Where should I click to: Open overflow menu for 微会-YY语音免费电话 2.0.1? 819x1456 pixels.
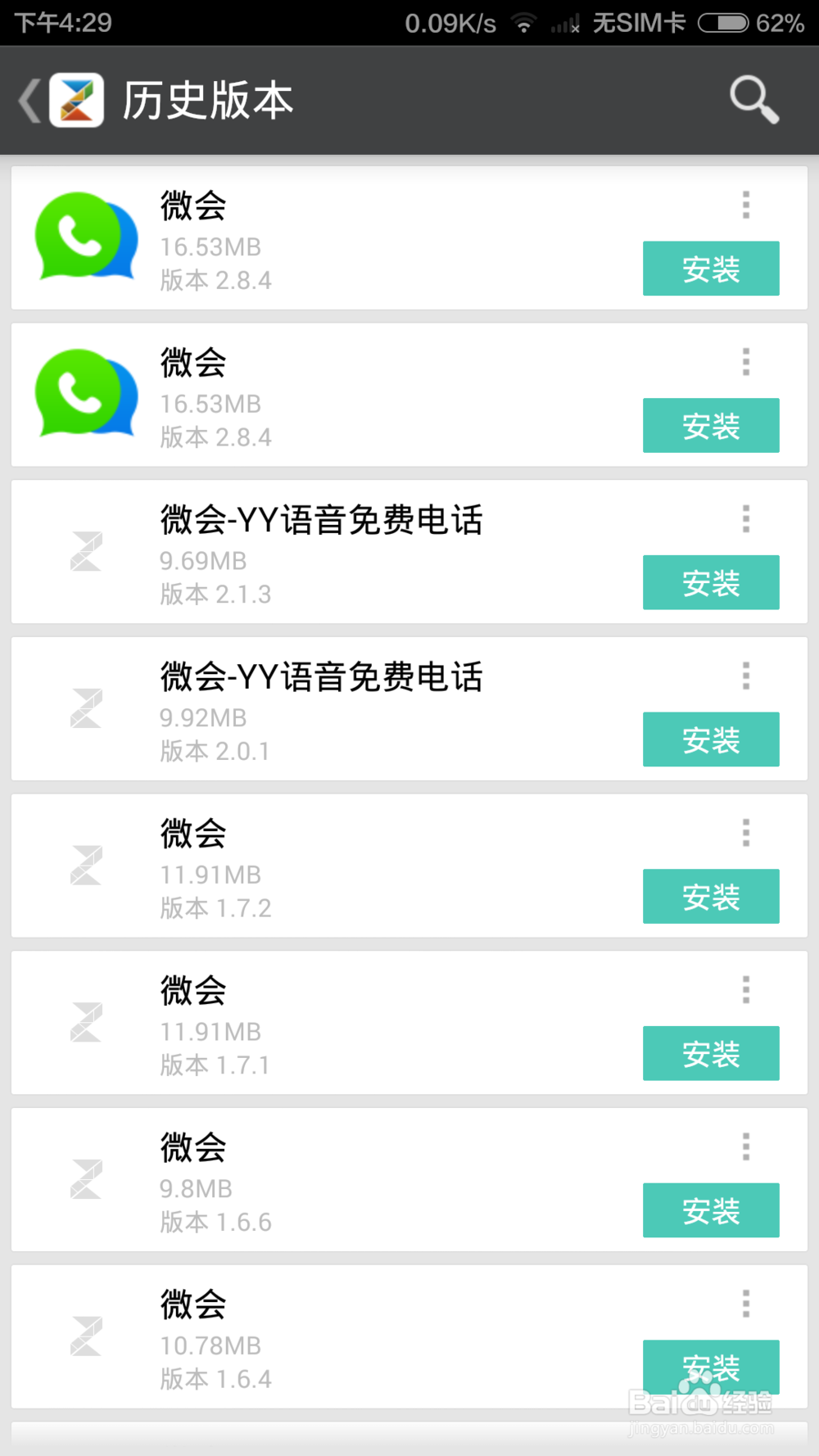(x=746, y=675)
